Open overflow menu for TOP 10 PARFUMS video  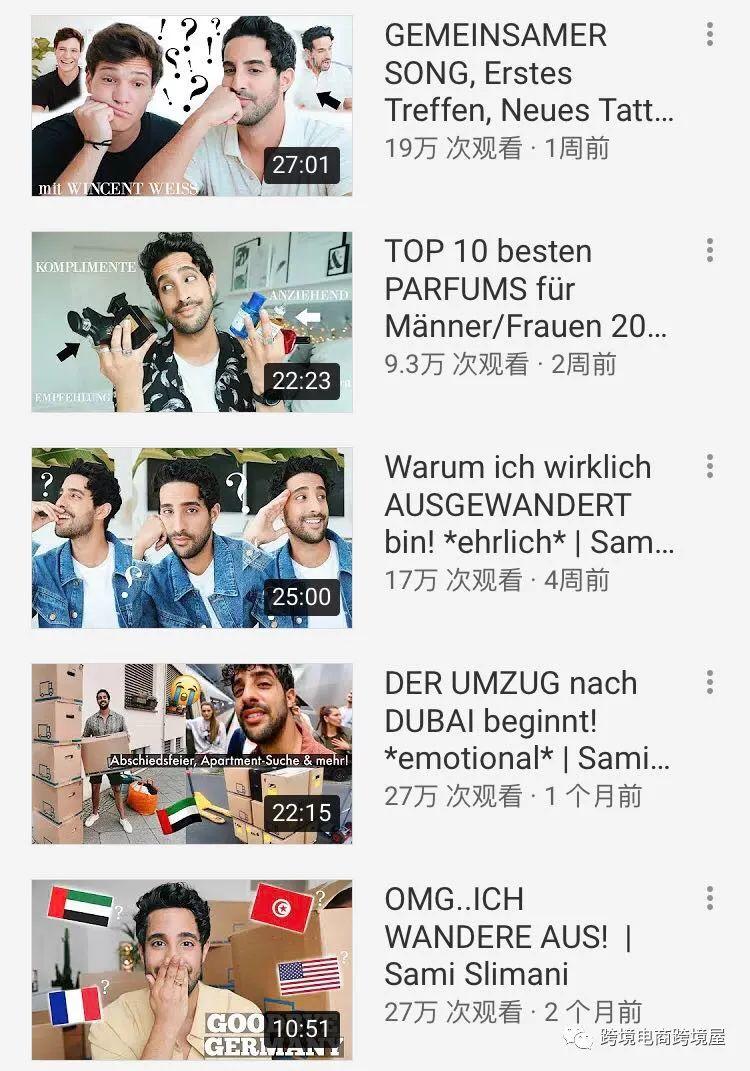pos(710,250)
